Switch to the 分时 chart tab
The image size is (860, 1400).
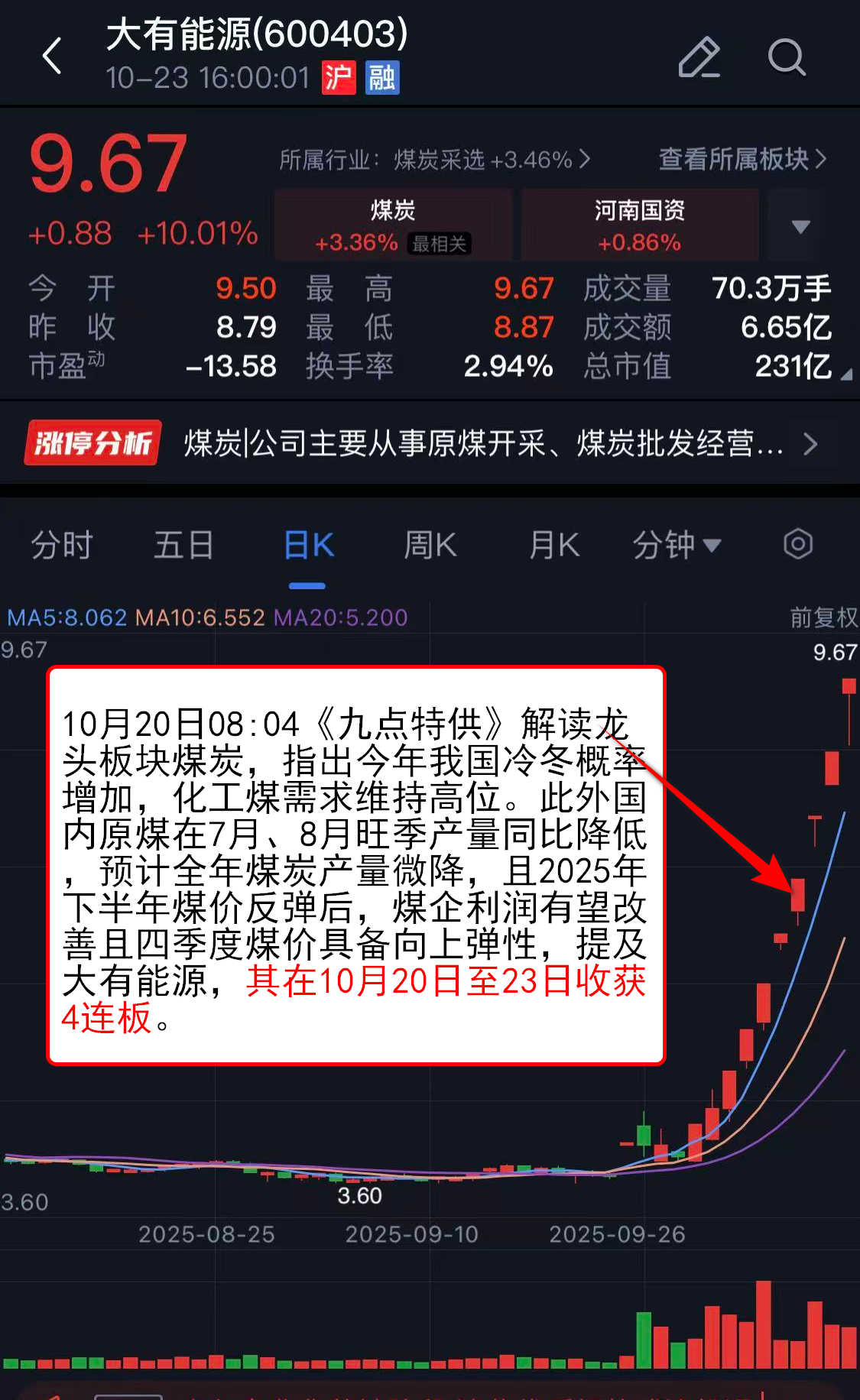[62, 545]
